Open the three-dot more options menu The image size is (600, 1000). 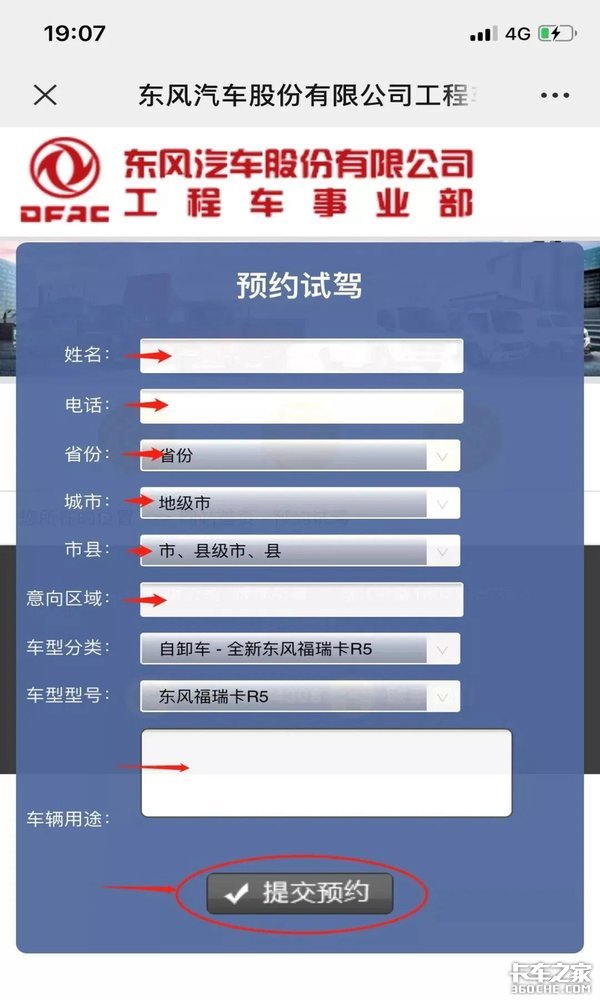(x=554, y=96)
